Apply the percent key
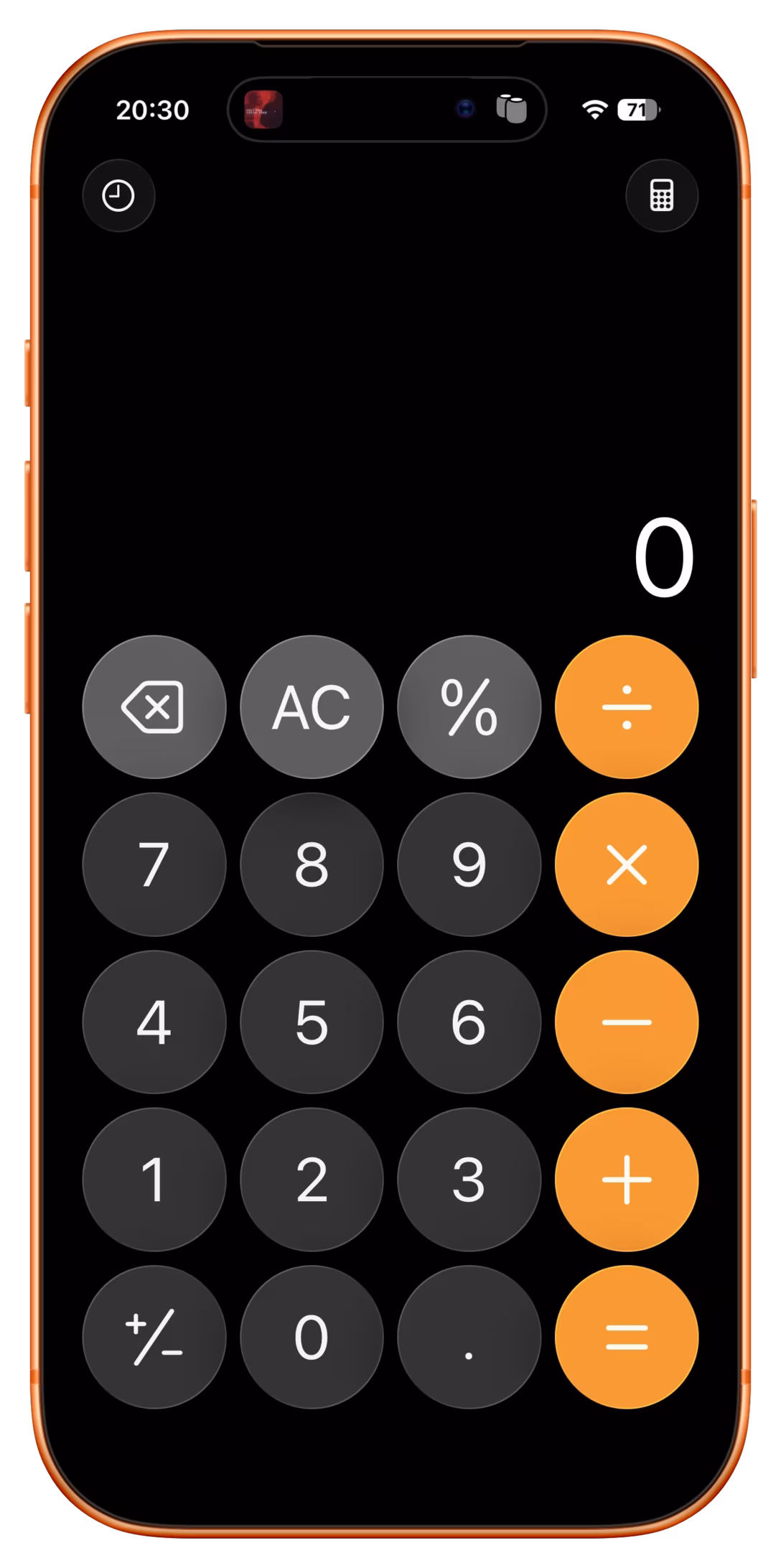This screenshot has height=1568, width=781. (469, 707)
